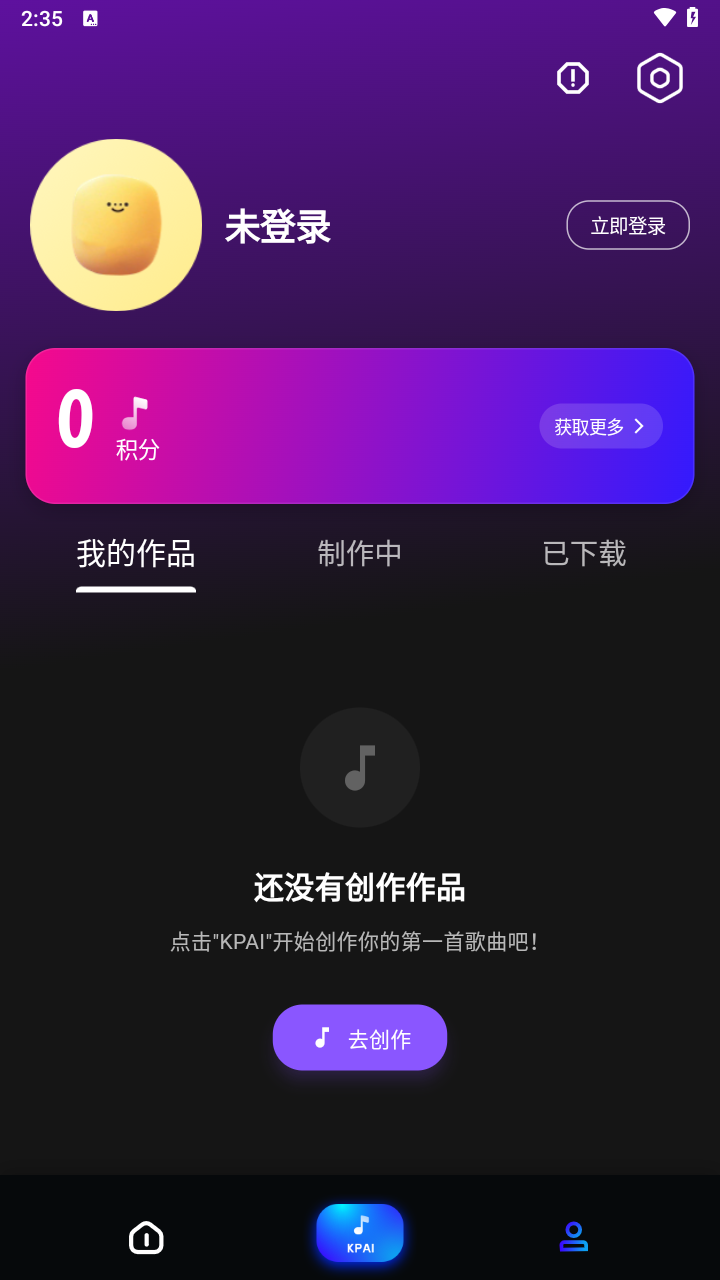
Task: Switch to the 制作中 tab
Action: [x=360, y=554]
